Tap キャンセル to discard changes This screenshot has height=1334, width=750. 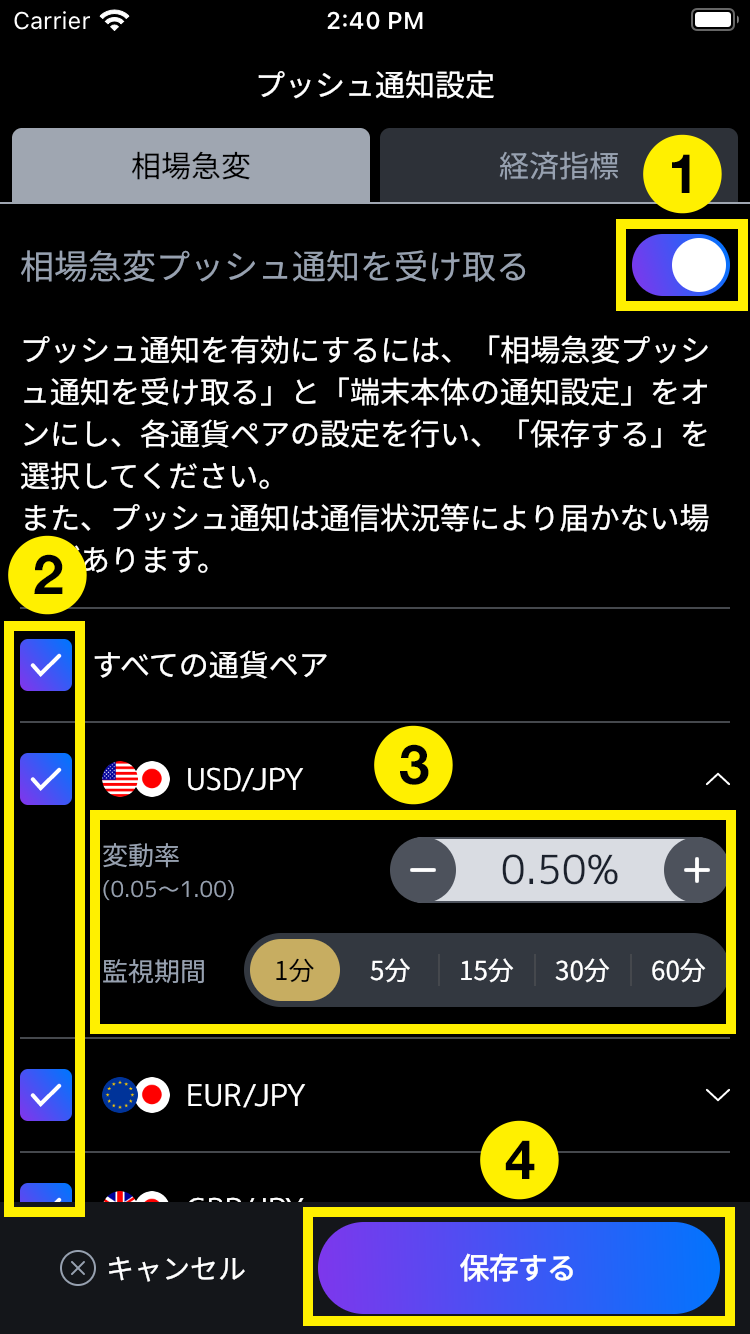click(x=153, y=1268)
